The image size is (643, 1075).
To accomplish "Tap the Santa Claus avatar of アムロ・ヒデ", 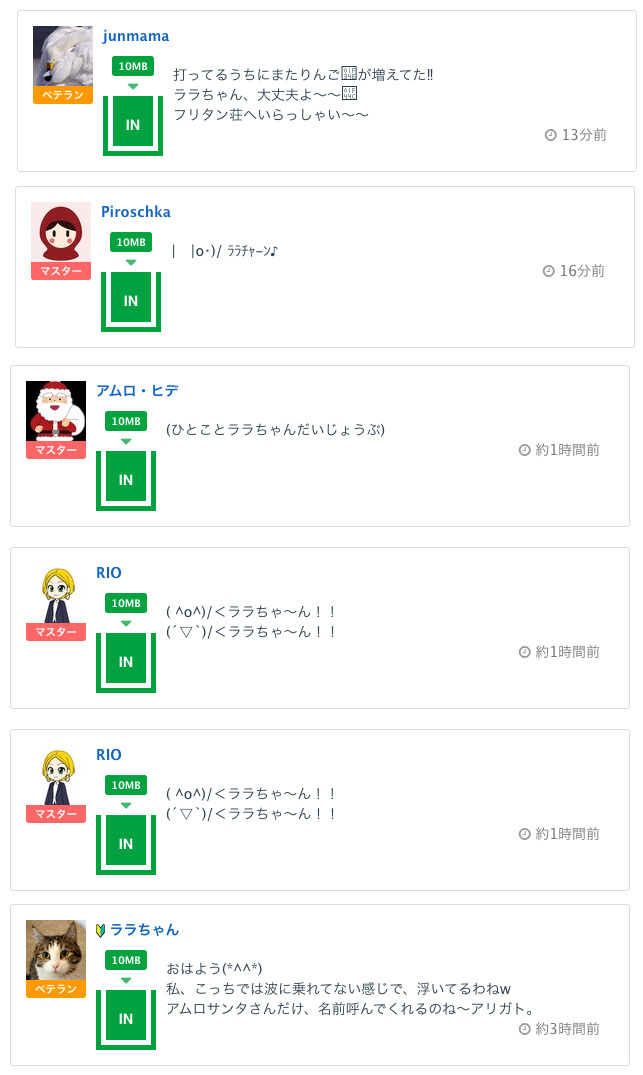I will click(56, 411).
